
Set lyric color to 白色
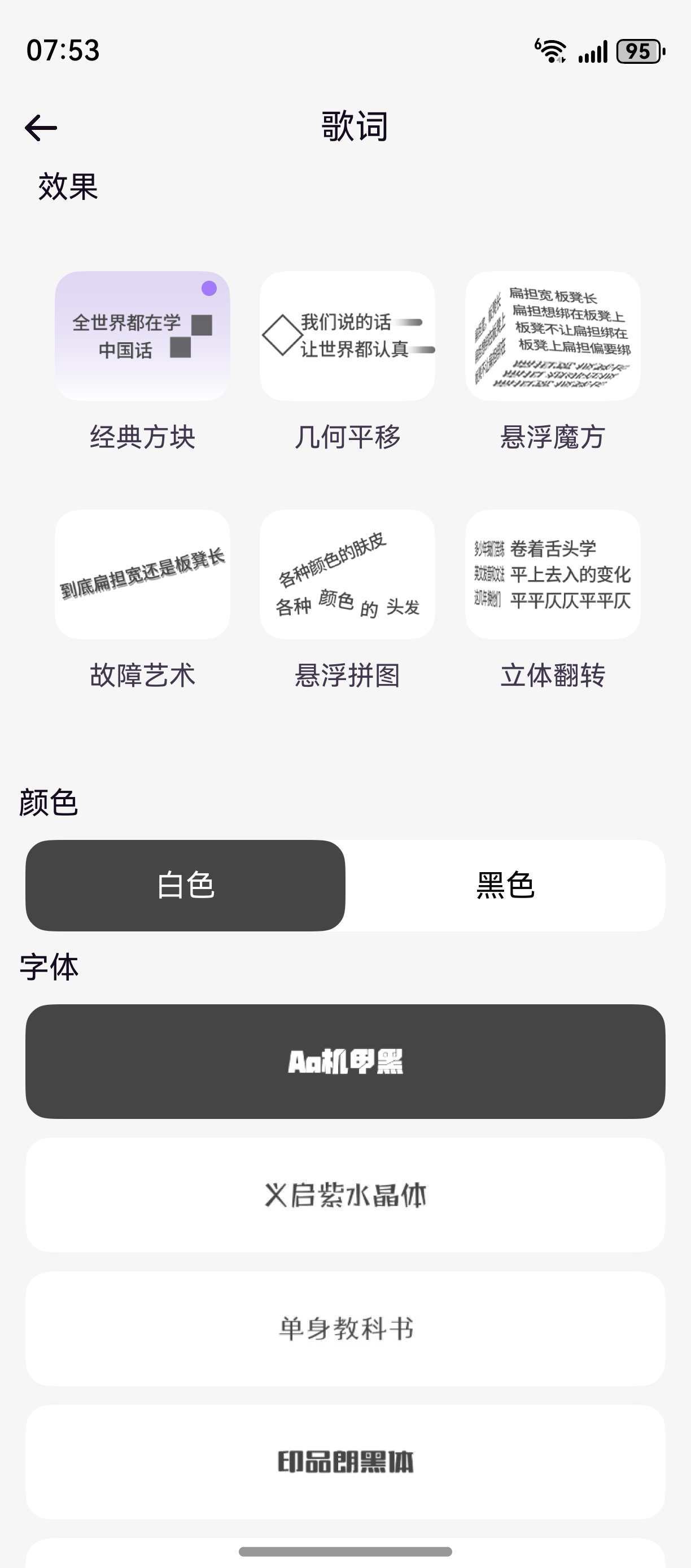click(x=186, y=885)
